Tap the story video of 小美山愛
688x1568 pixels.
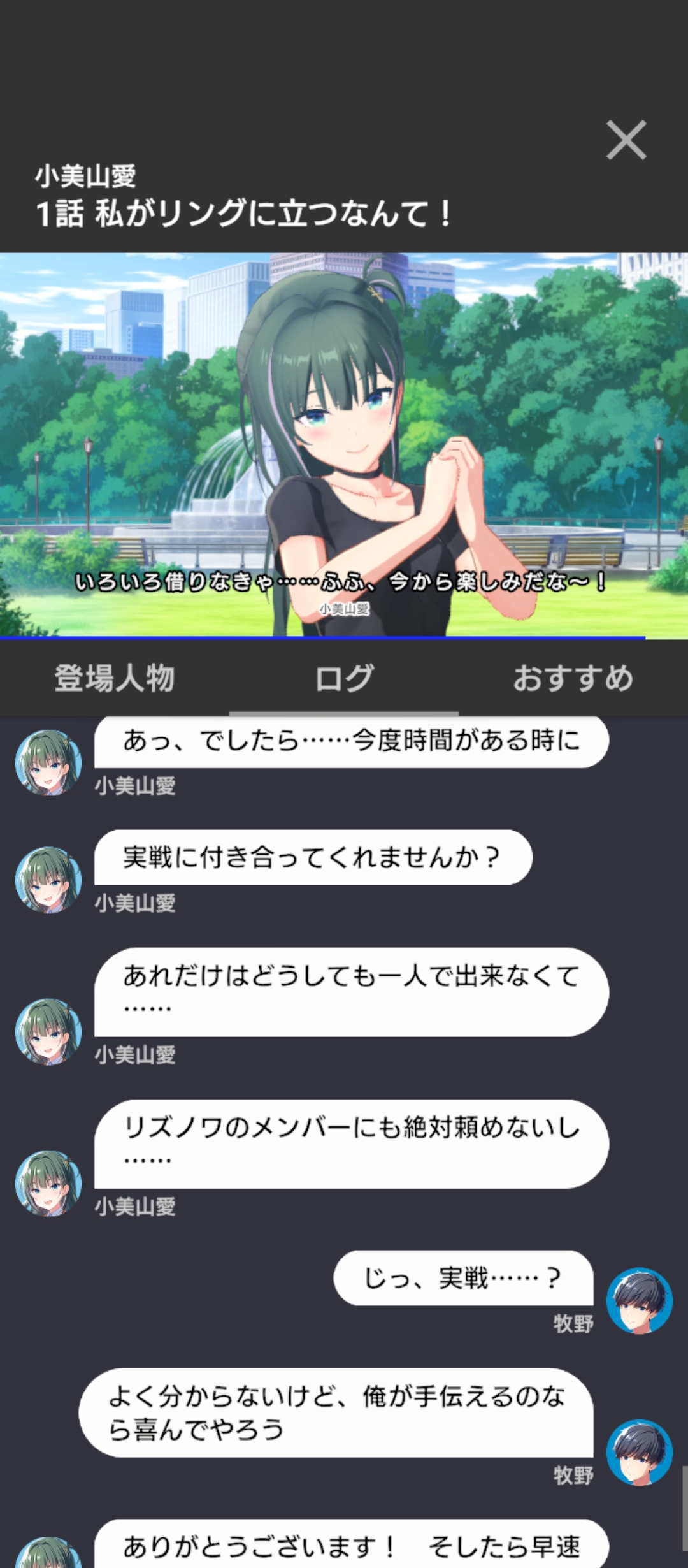point(344,446)
